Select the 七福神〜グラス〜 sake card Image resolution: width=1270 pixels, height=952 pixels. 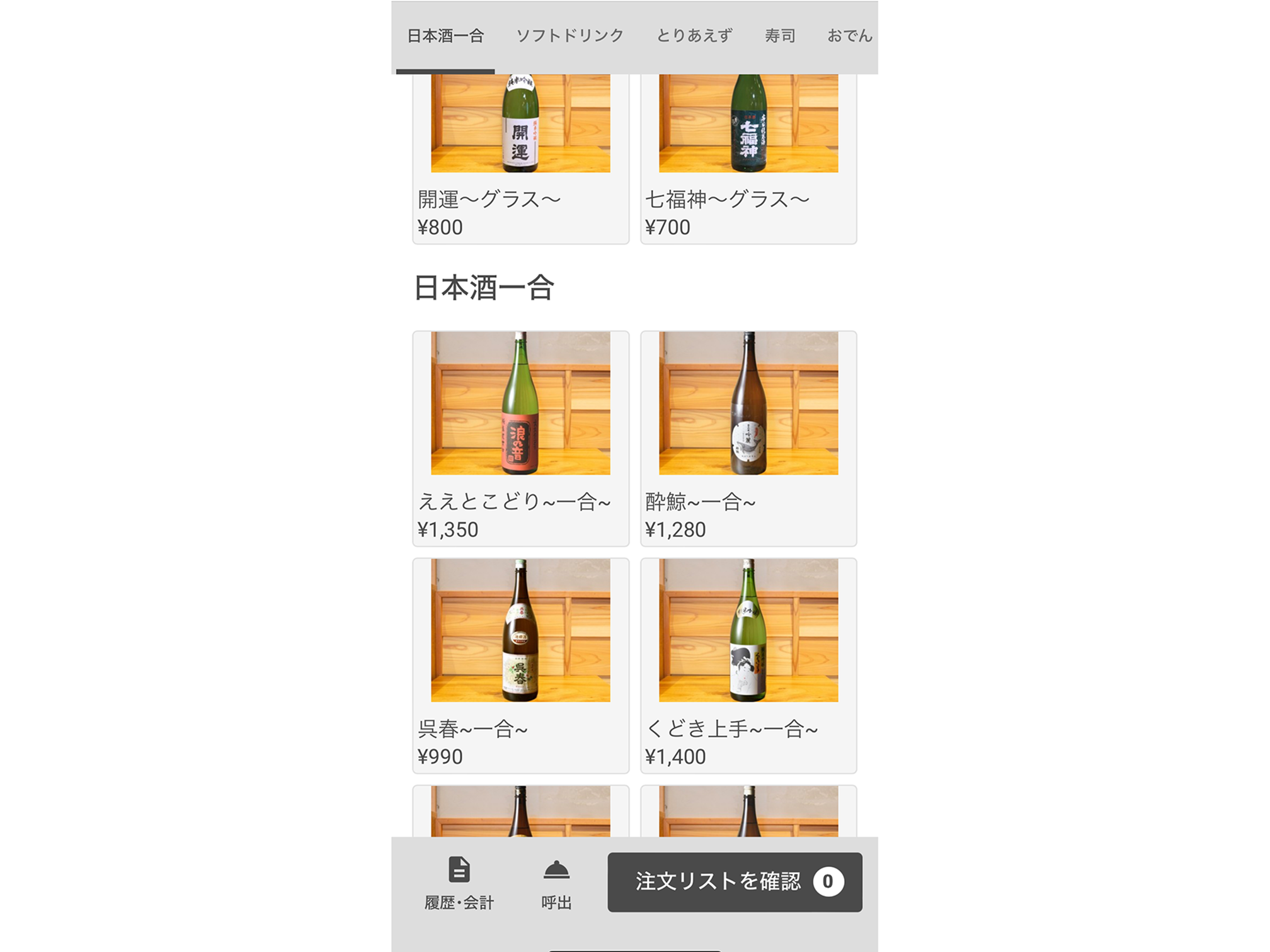point(748,157)
